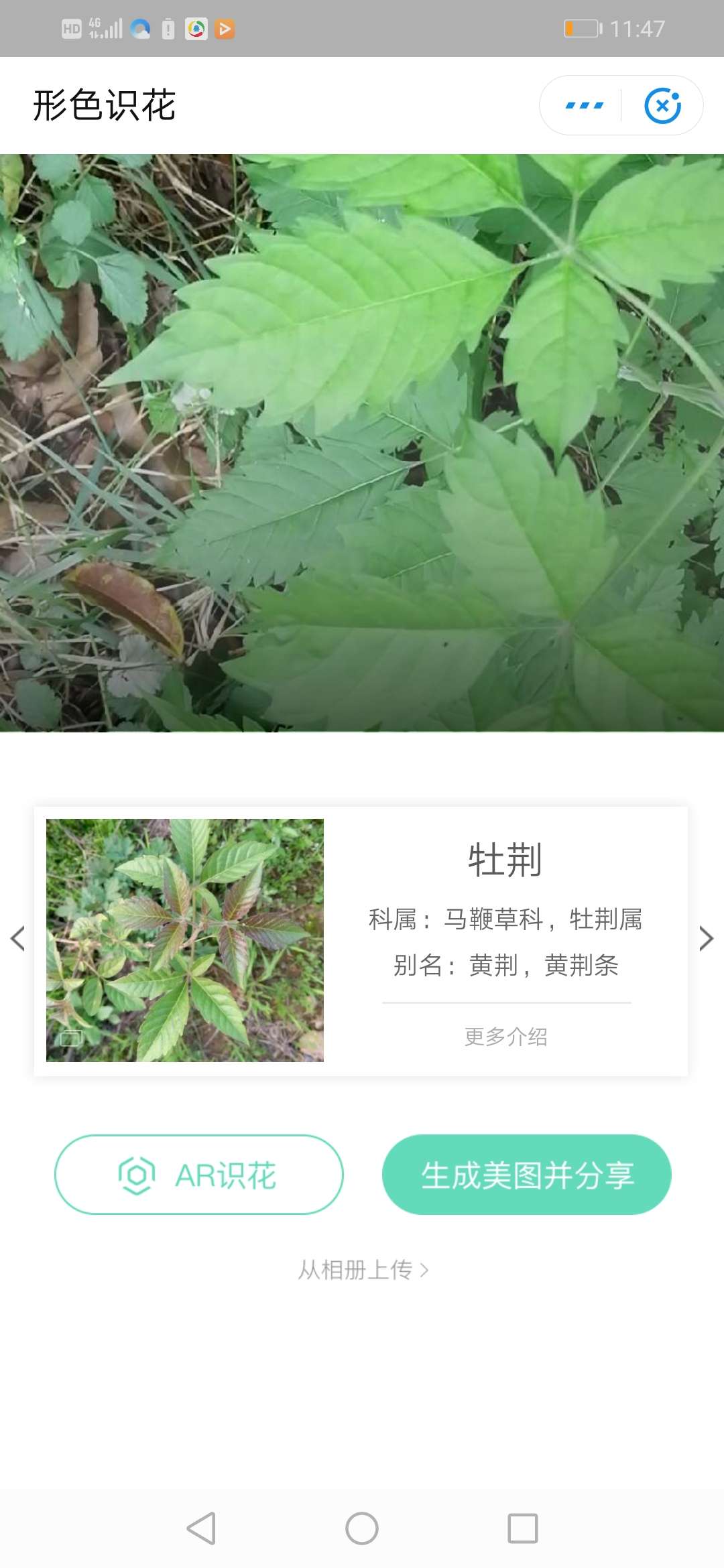
Task: Tap the battery indicator in status bar
Action: [581, 27]
